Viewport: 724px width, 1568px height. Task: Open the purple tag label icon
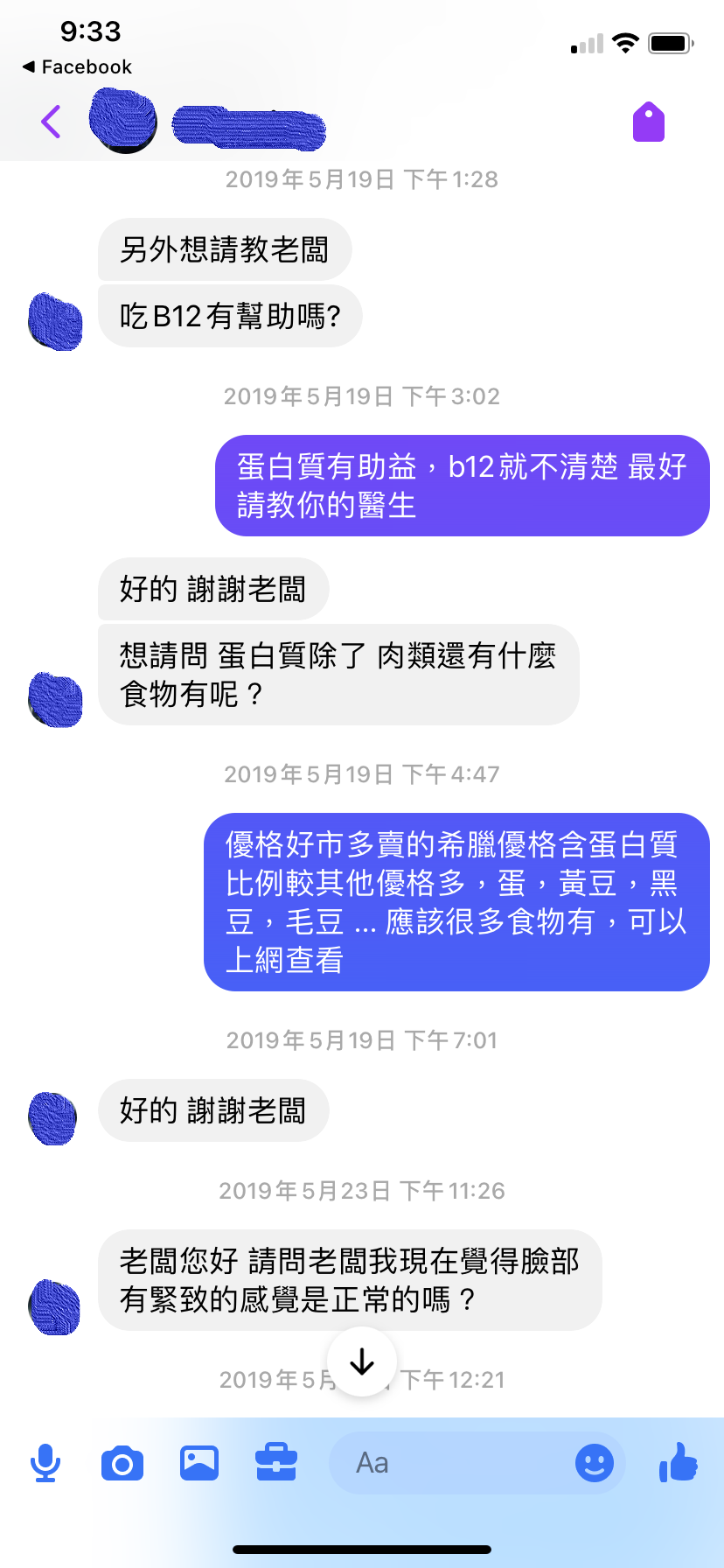click(649, 122)
